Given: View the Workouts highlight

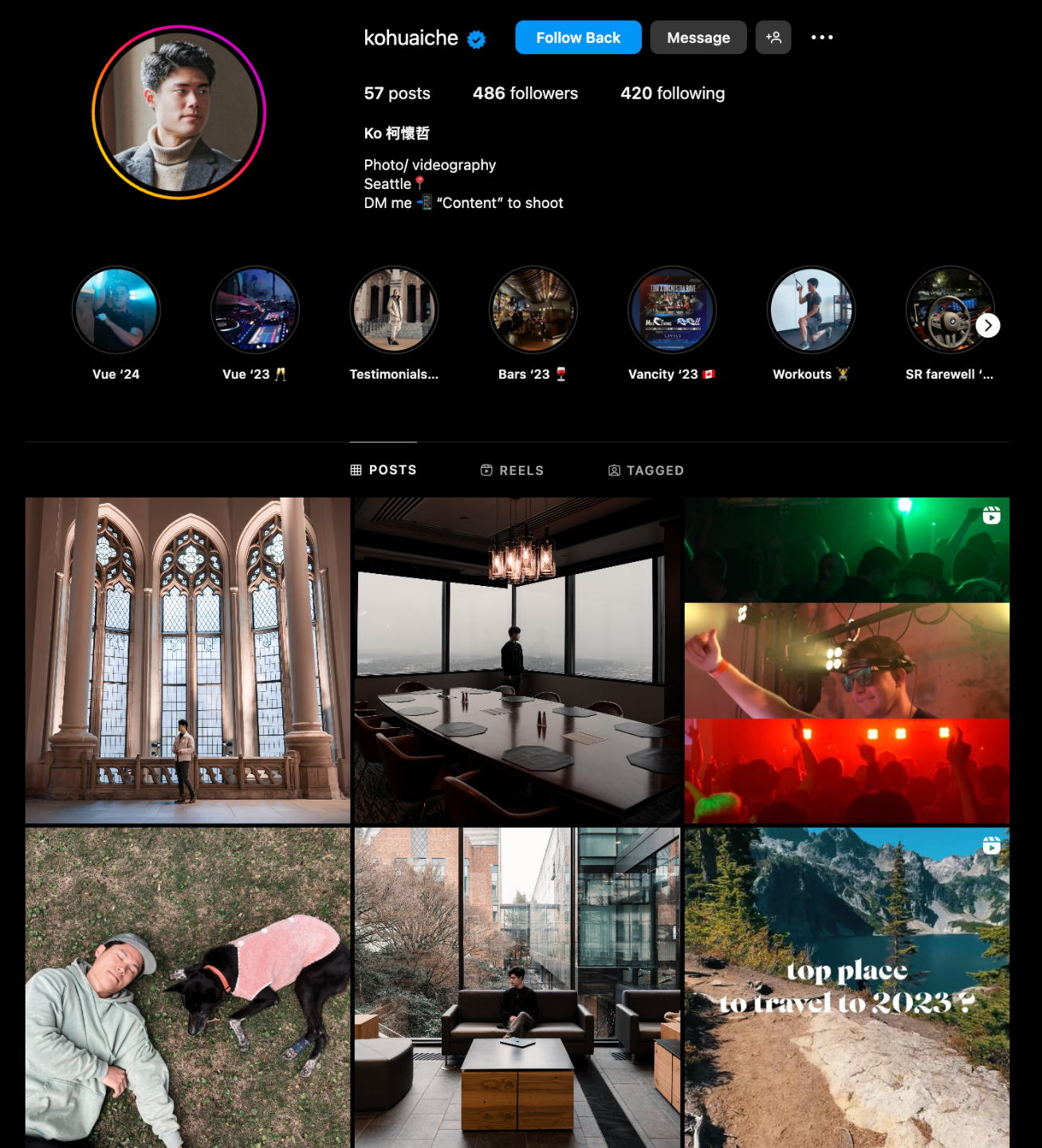Looking at the screenshot, I should coord(811,310).
